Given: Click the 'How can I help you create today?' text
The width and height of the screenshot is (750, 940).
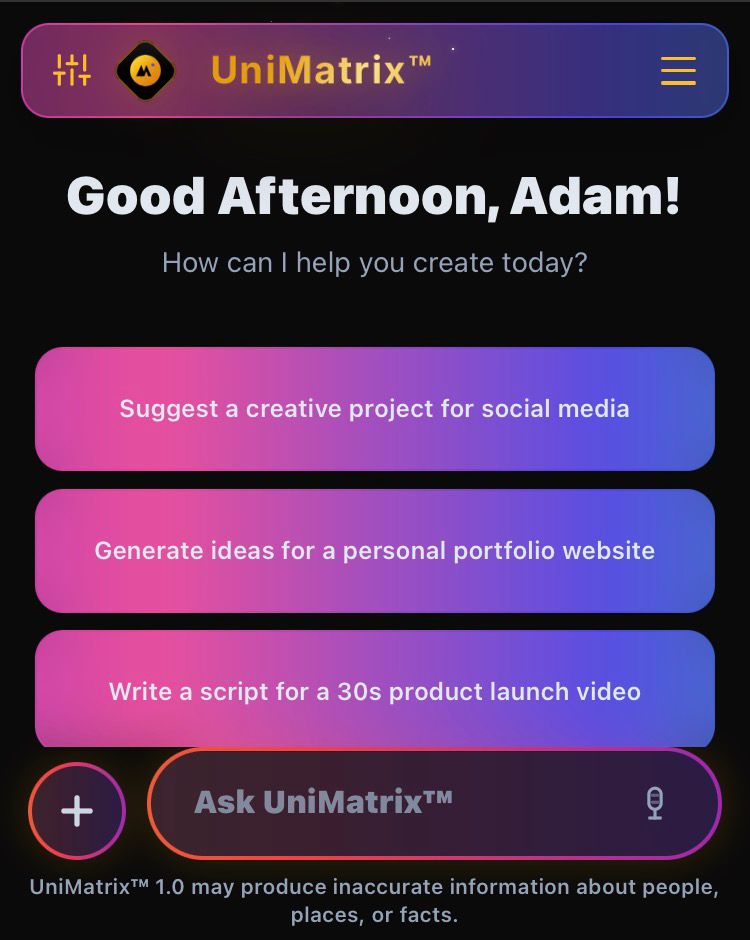Looking at the screenshot, I should (x=374, y=263).
